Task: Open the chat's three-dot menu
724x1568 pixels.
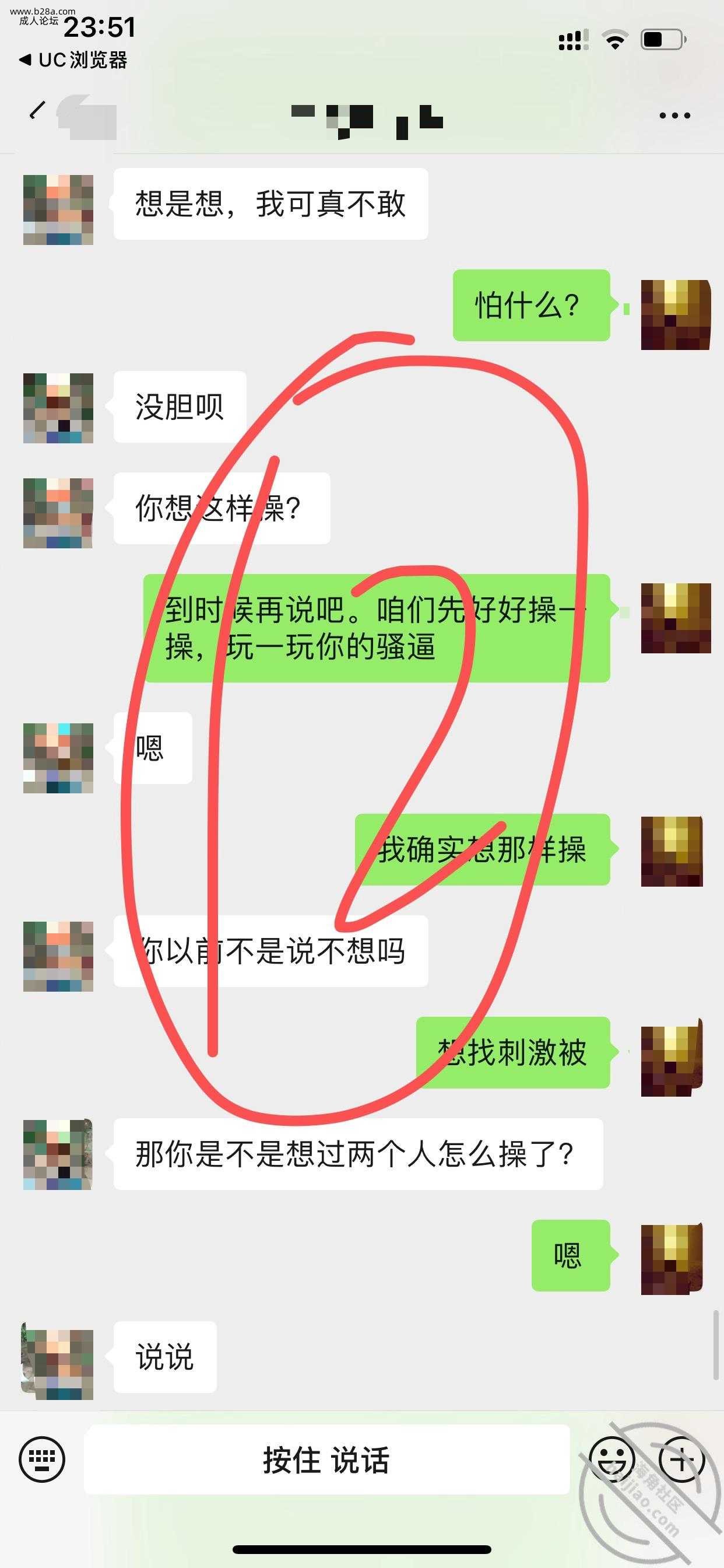Action: coord(674,115)
